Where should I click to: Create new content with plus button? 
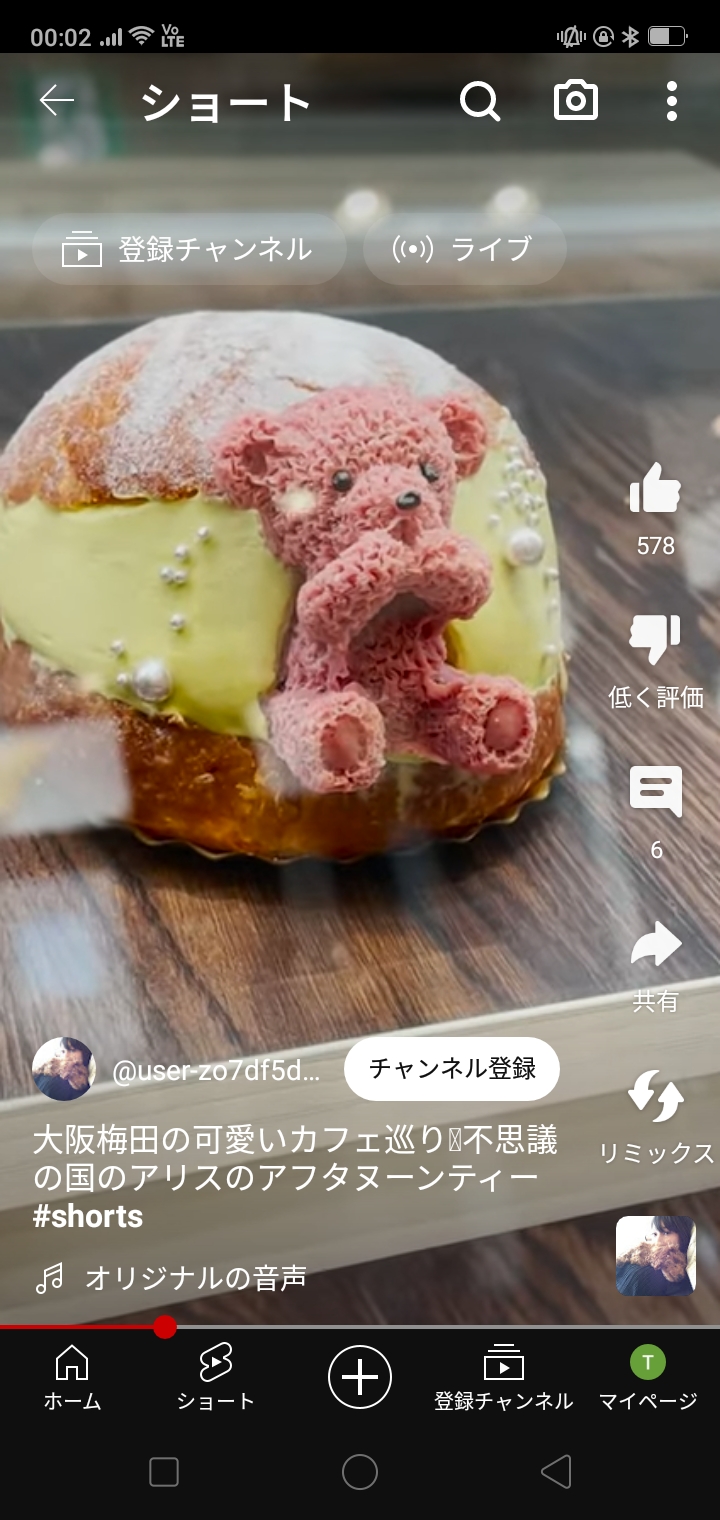point(360,1377)
